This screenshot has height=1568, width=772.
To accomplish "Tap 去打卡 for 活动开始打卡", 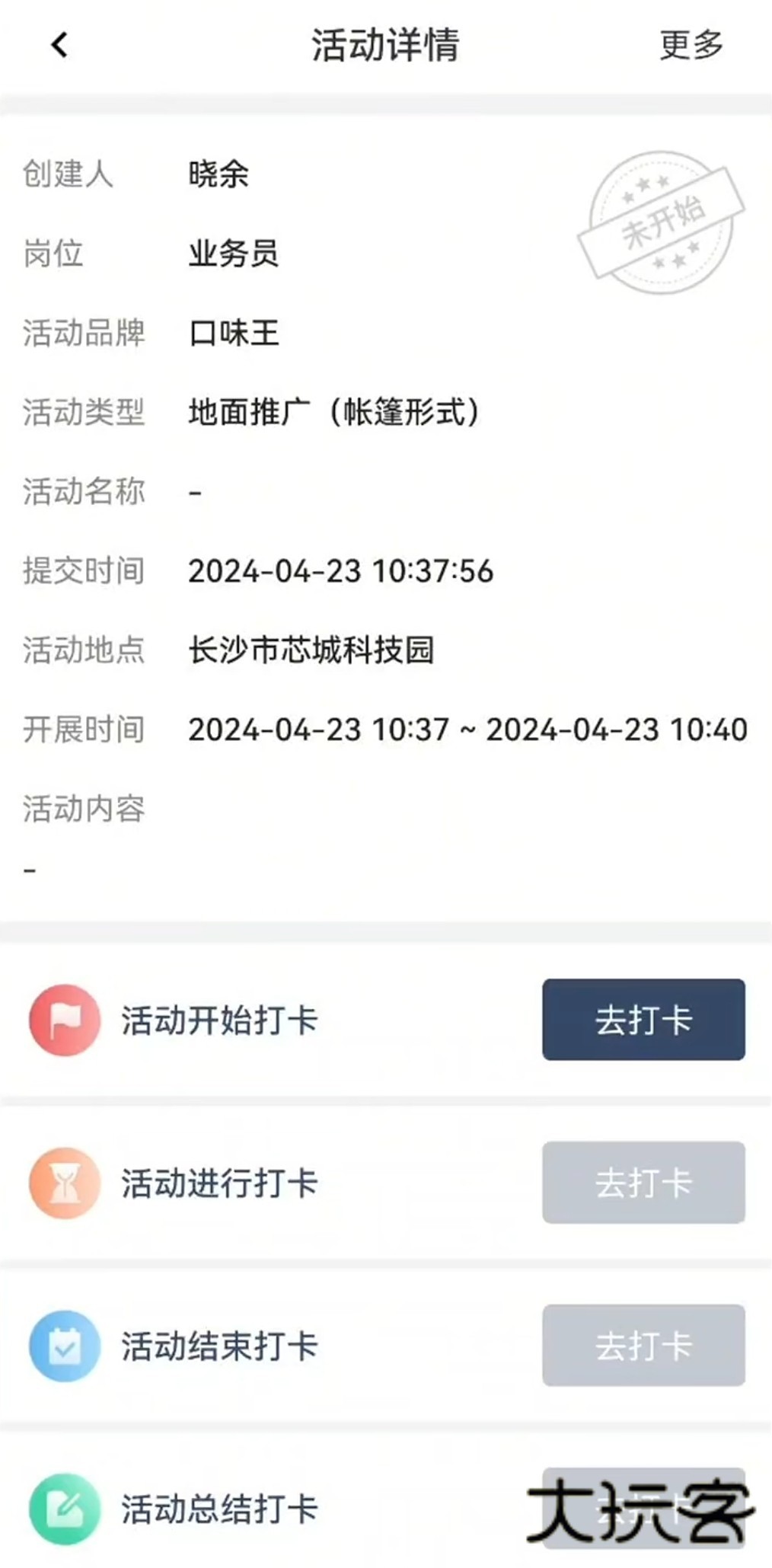I will point(643,1019).
